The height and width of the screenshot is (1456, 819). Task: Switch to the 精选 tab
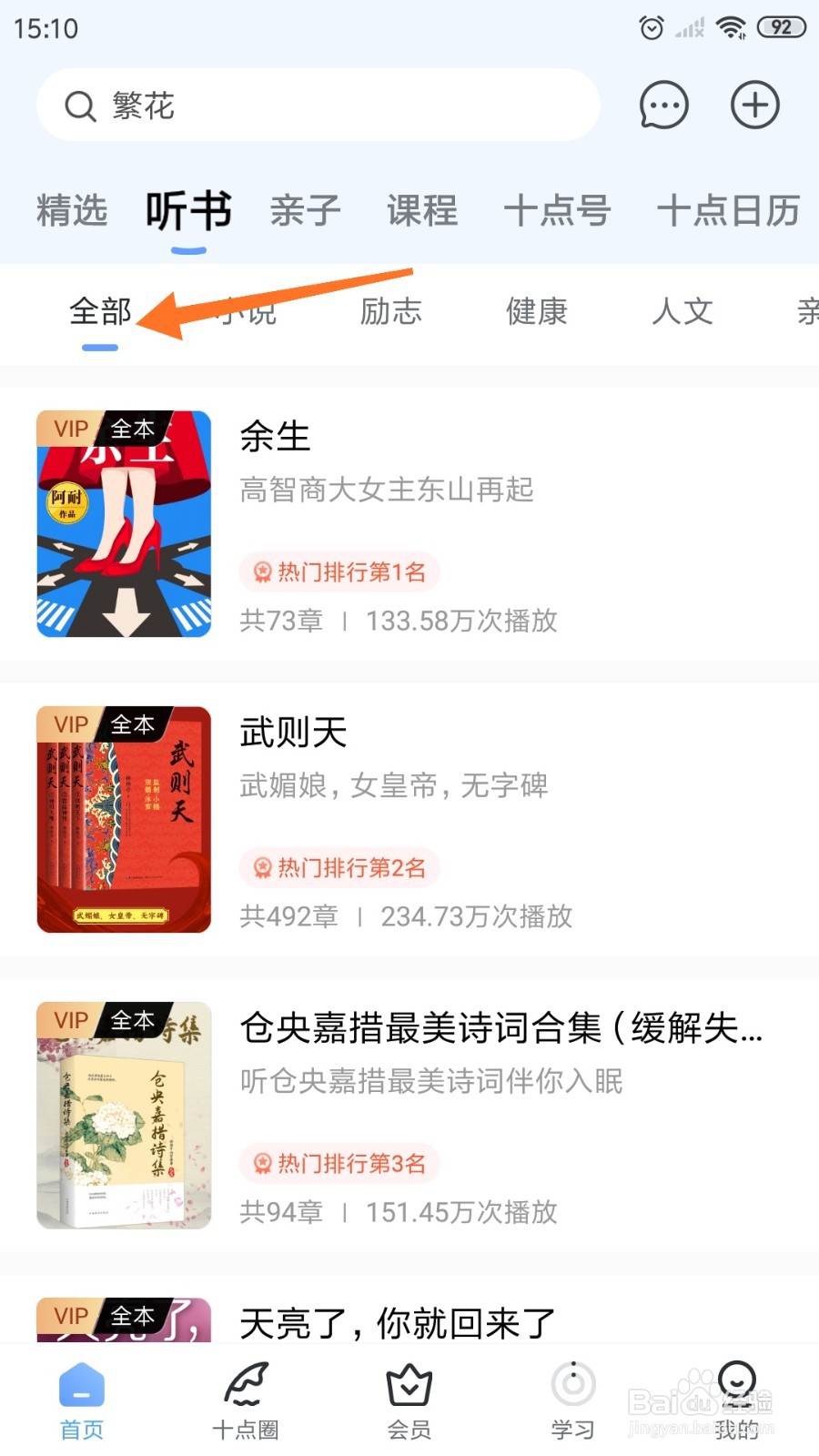pos(71,210)
